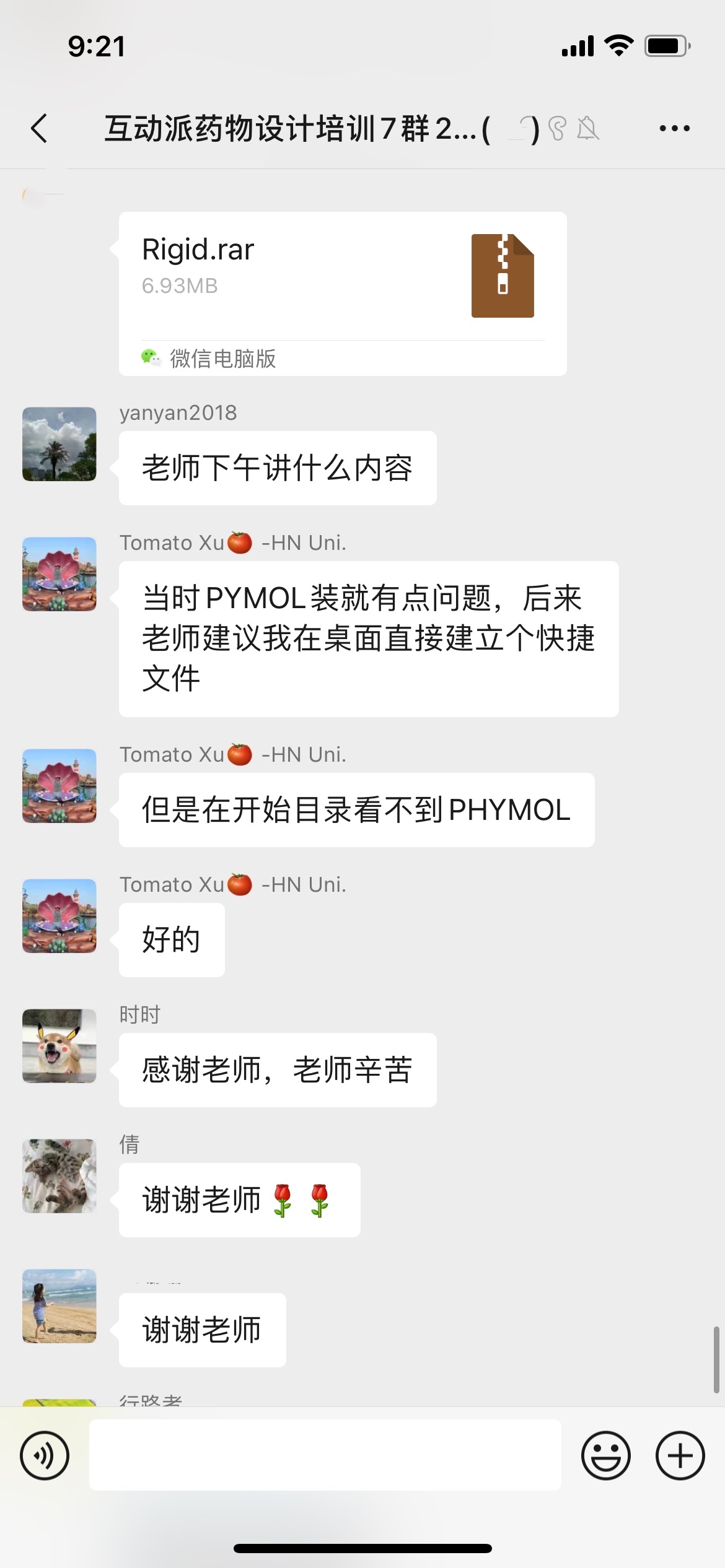
Task: Focus the message text field
Action: 325,1455
